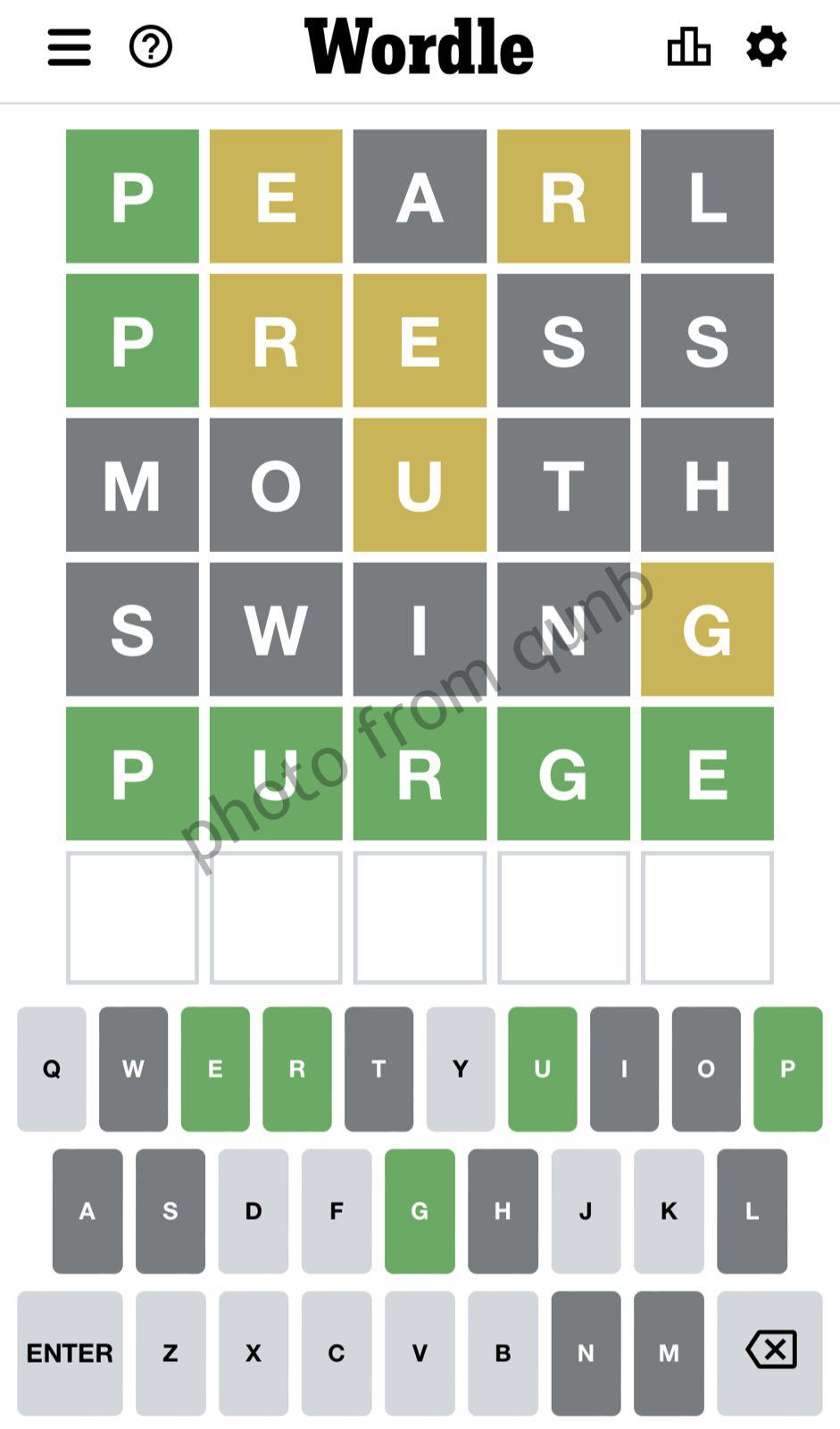Select the Y key
This screenshot has height=1429, width=840.
pyautogui.click(x=461, y=1068)
